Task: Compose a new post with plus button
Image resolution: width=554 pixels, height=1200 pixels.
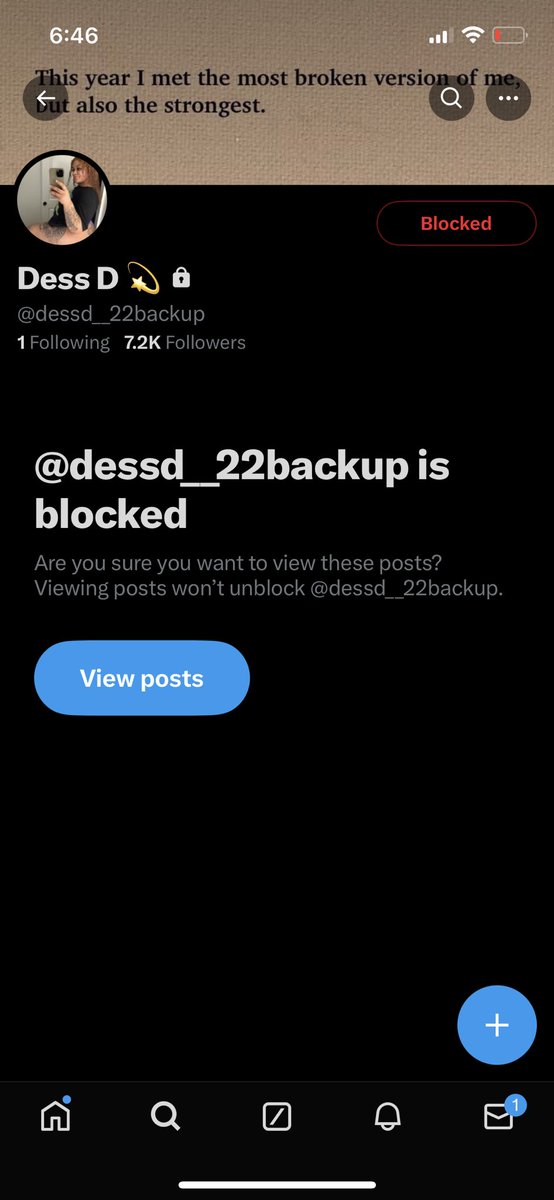Action: (497, 1025)
